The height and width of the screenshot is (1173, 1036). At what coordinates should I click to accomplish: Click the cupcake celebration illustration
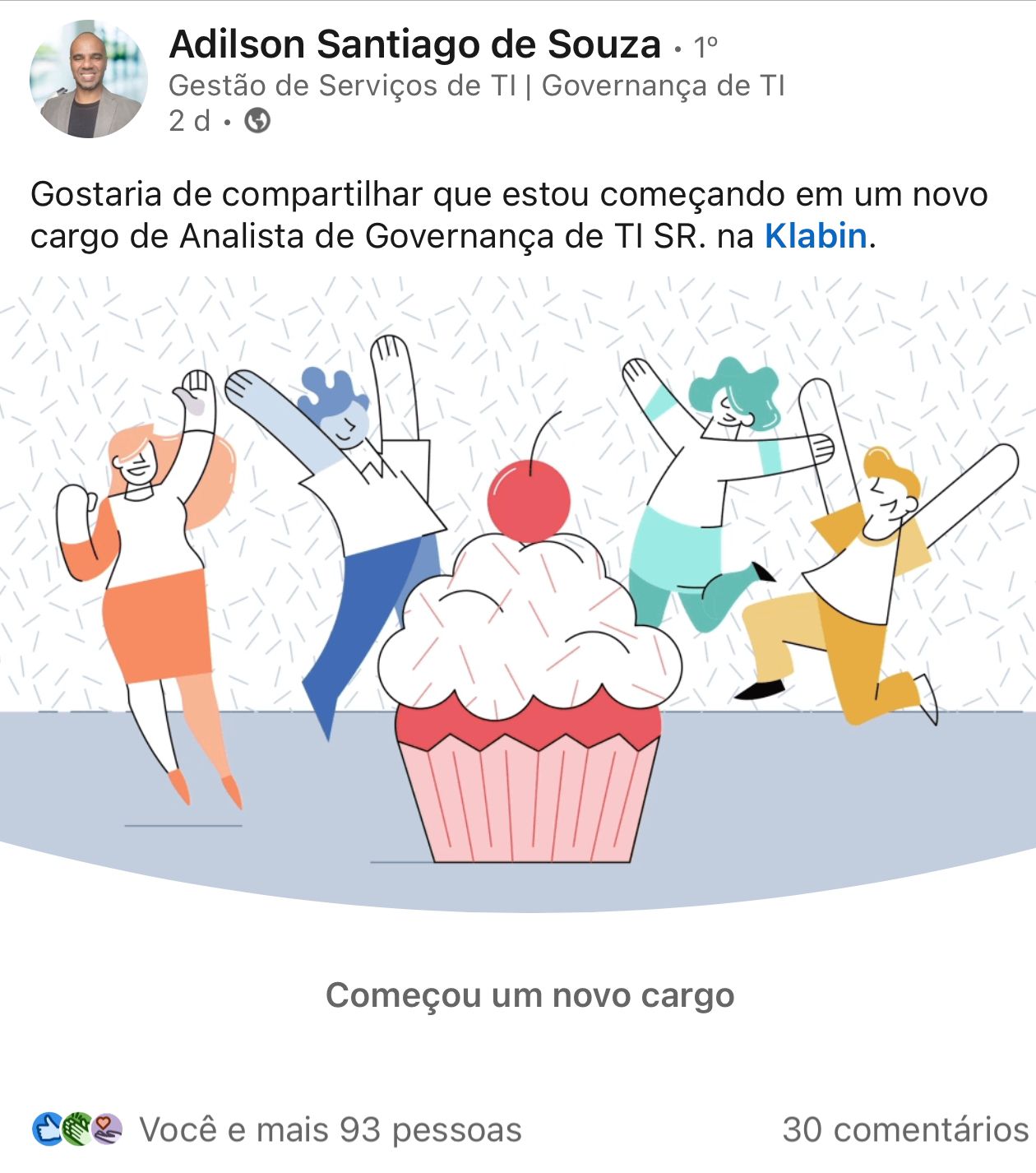tap(527, 724)
